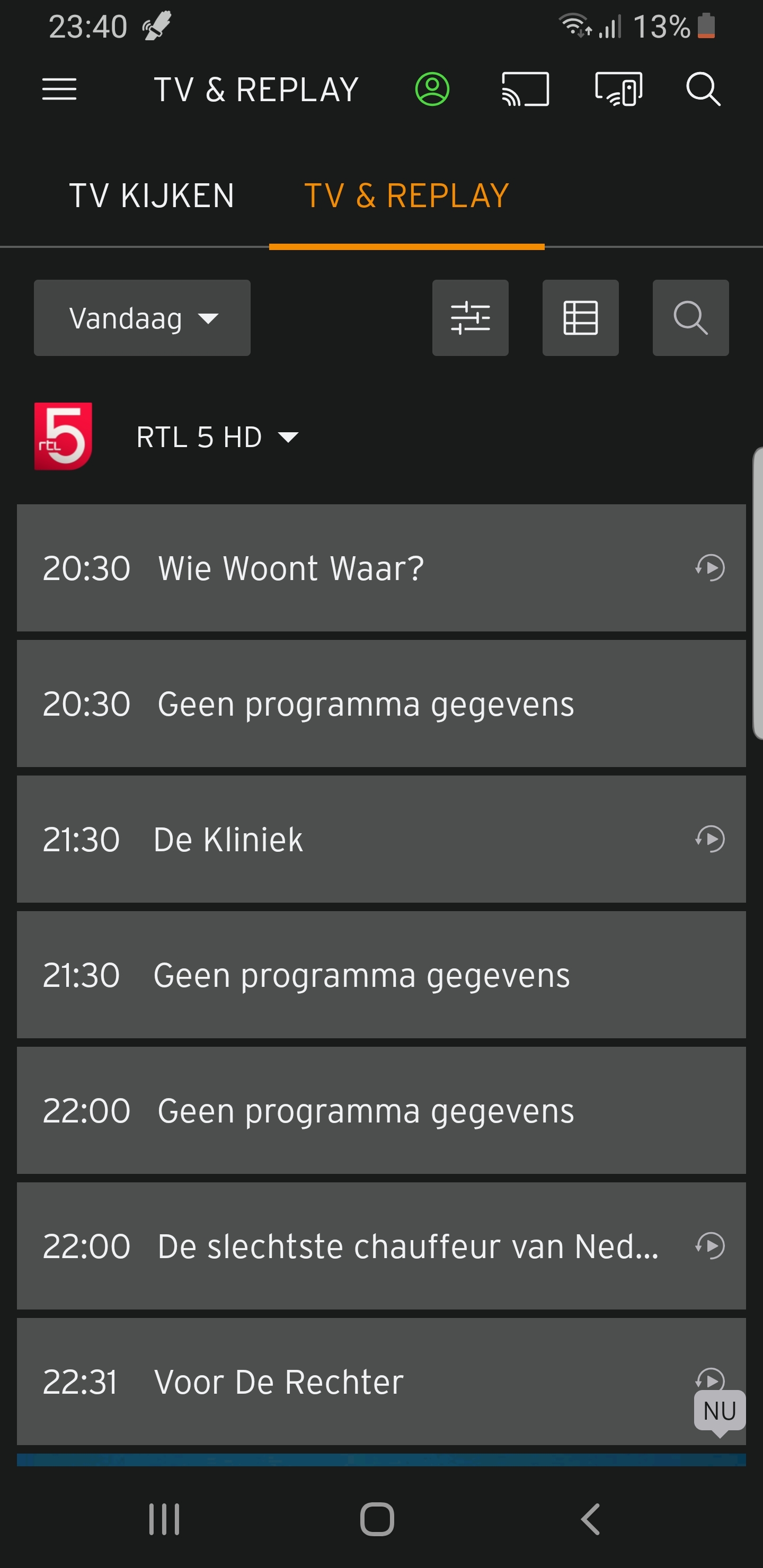The height and width of the screenshot is (1568, 763).
Task: Open the remote device connection icon
Action: point(619,90)
